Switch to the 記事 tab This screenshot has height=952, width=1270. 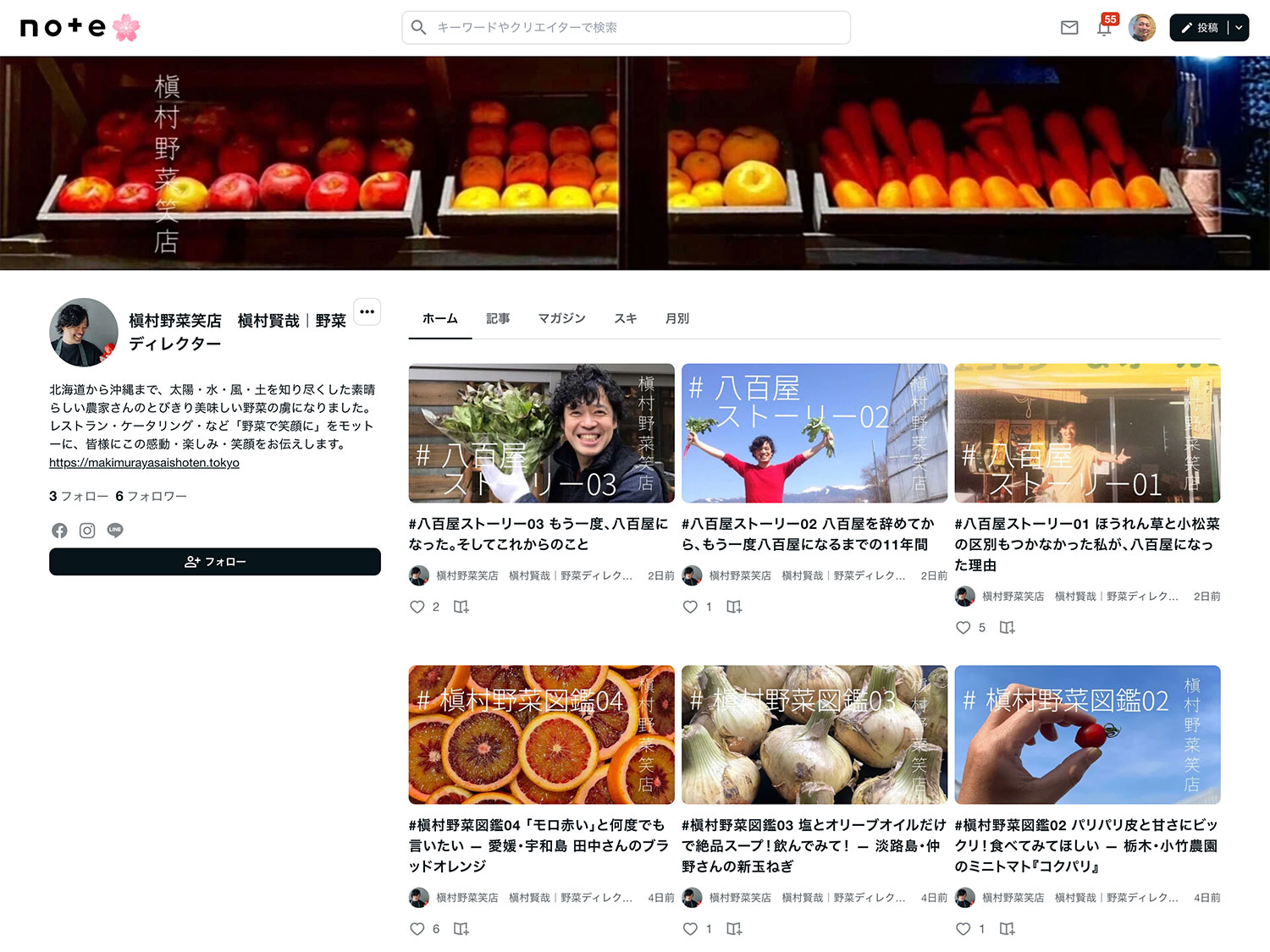click(498, 318)
